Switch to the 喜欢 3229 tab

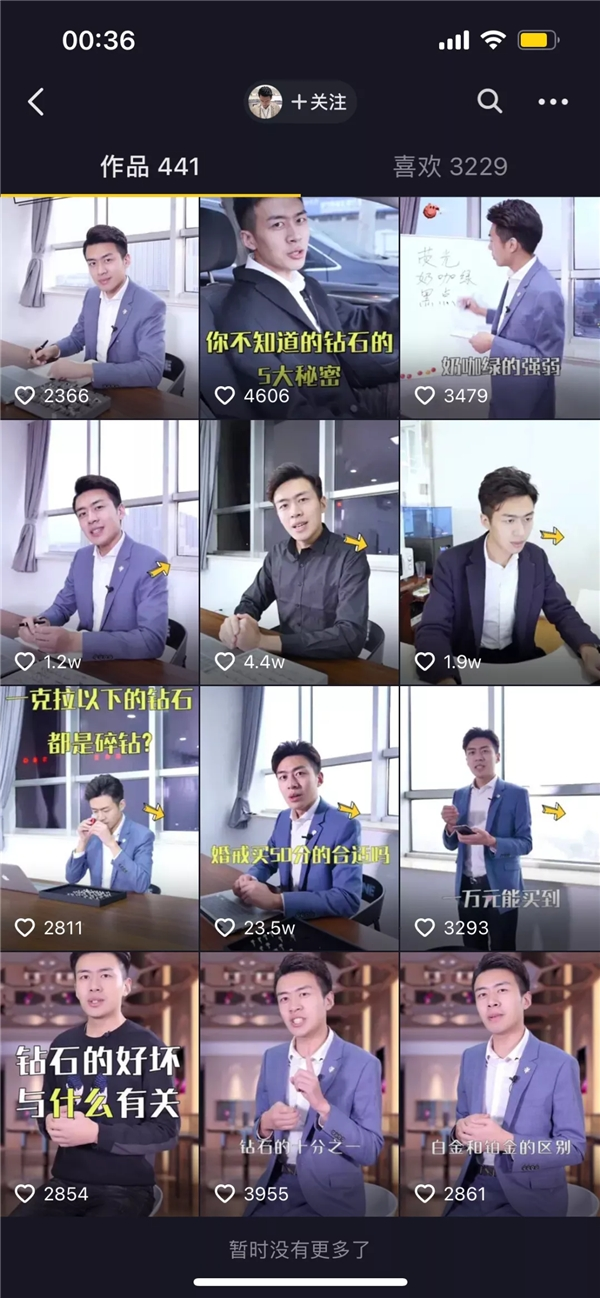point(450,167)
